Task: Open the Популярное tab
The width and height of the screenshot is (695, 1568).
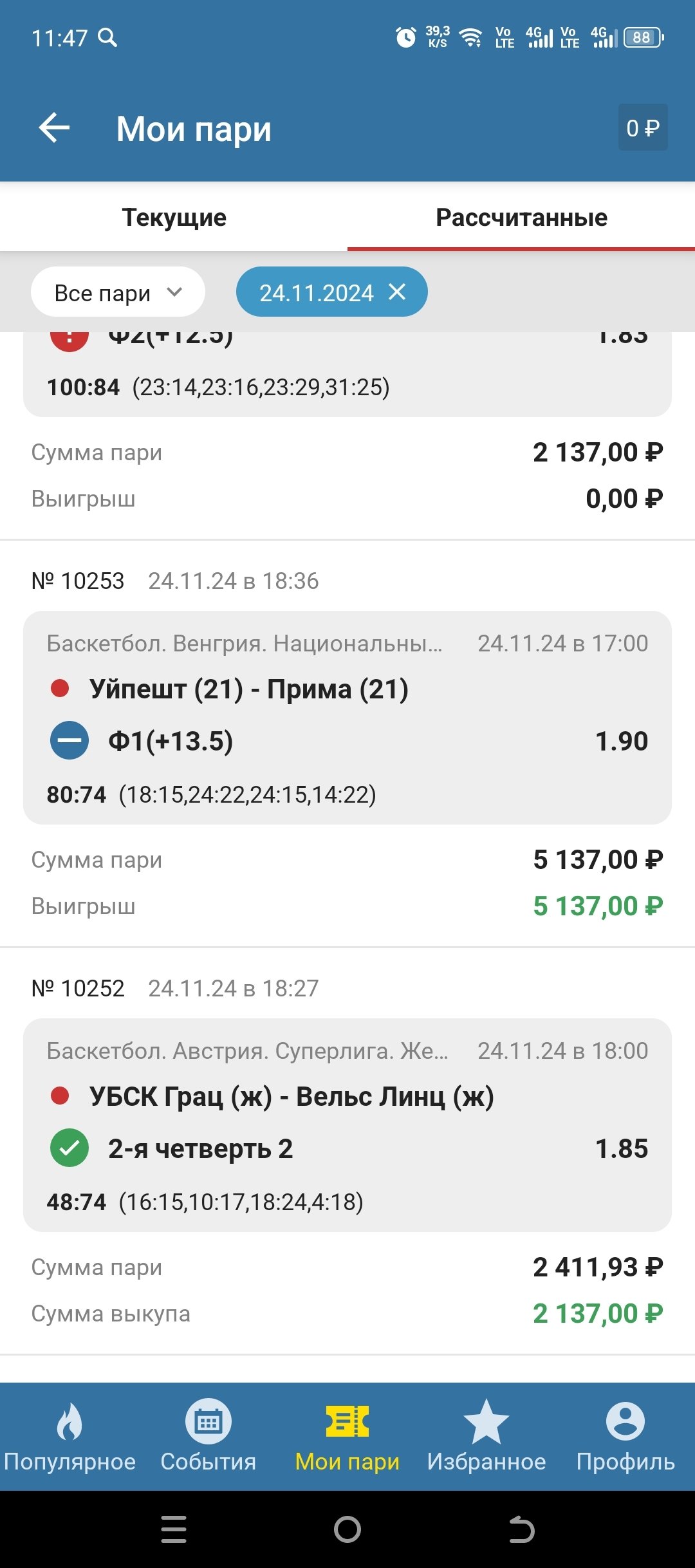Action: 69,1437
